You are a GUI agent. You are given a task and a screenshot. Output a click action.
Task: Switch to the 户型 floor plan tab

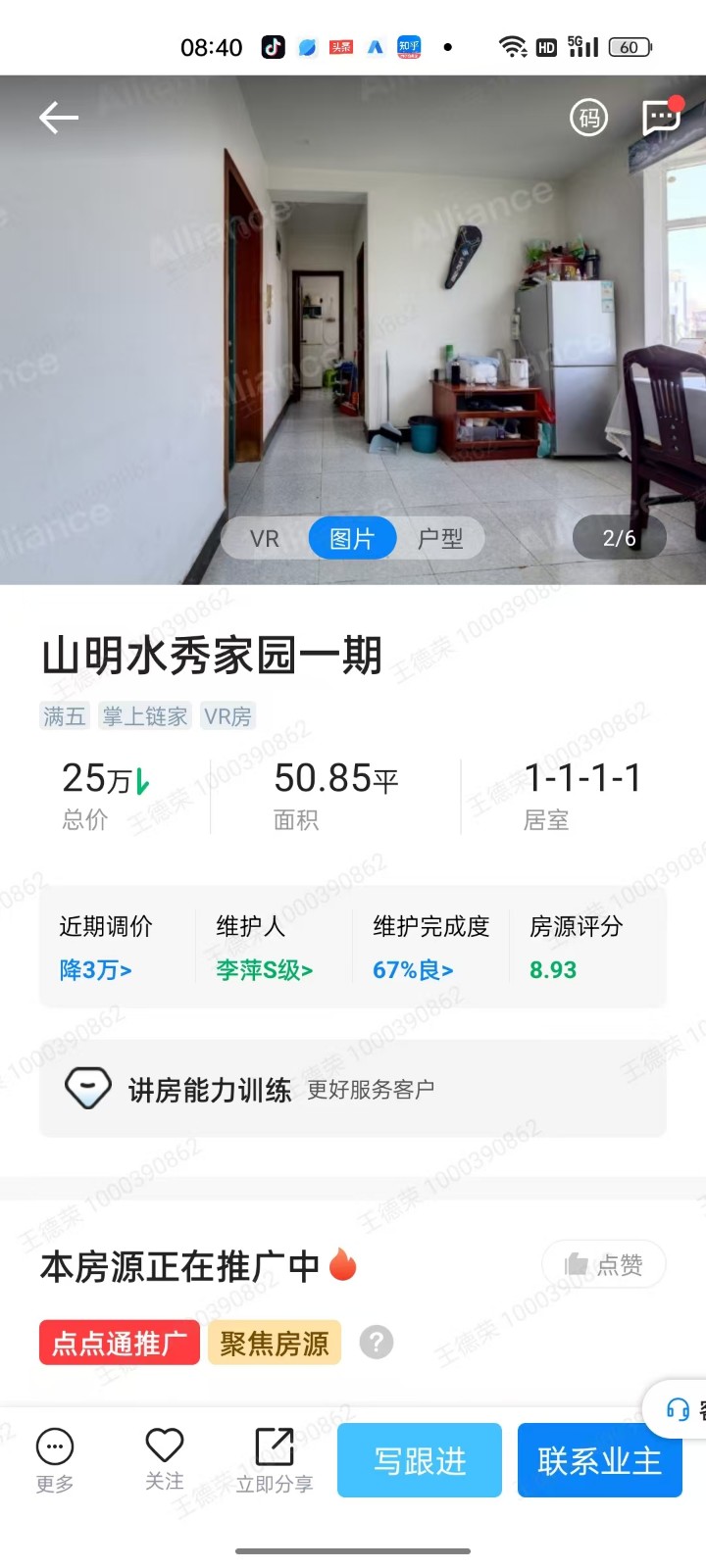pyautogui.click(x=440, y=538)
